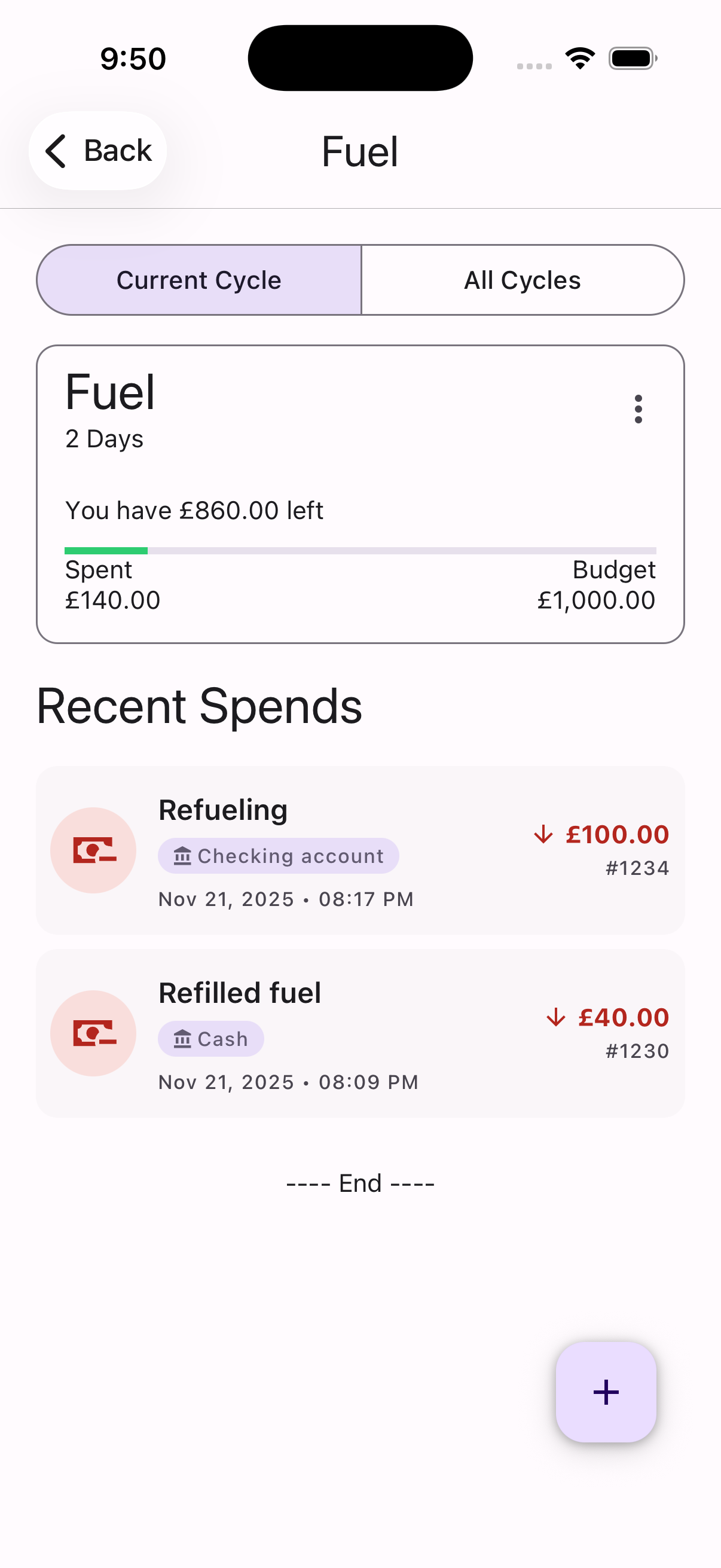The width and height of the screenshot is (721, 1568).
Task: Open the Fuel budget card details
Action: [x=360, y=492]
